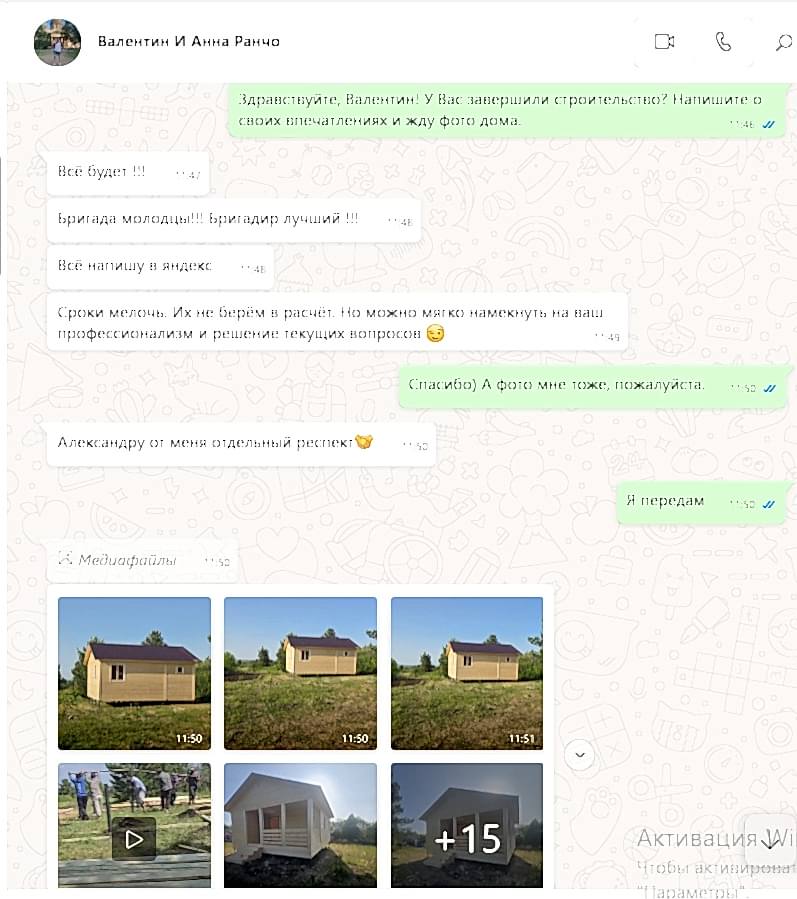Search within this chat
The height and width of the screenshot is (899, 797).
[x=784, y=42]
